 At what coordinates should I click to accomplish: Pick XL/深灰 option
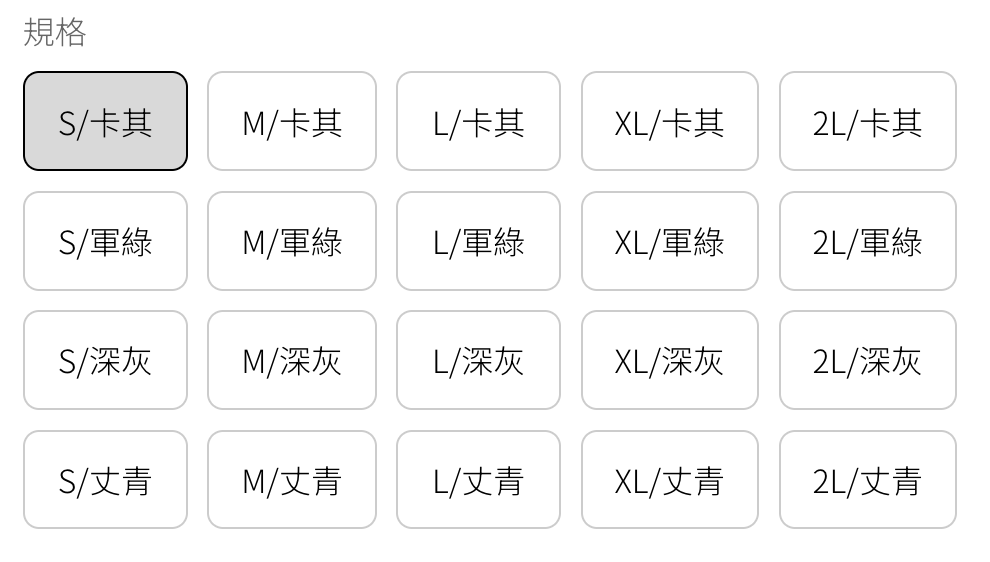(x=669, y=360)
